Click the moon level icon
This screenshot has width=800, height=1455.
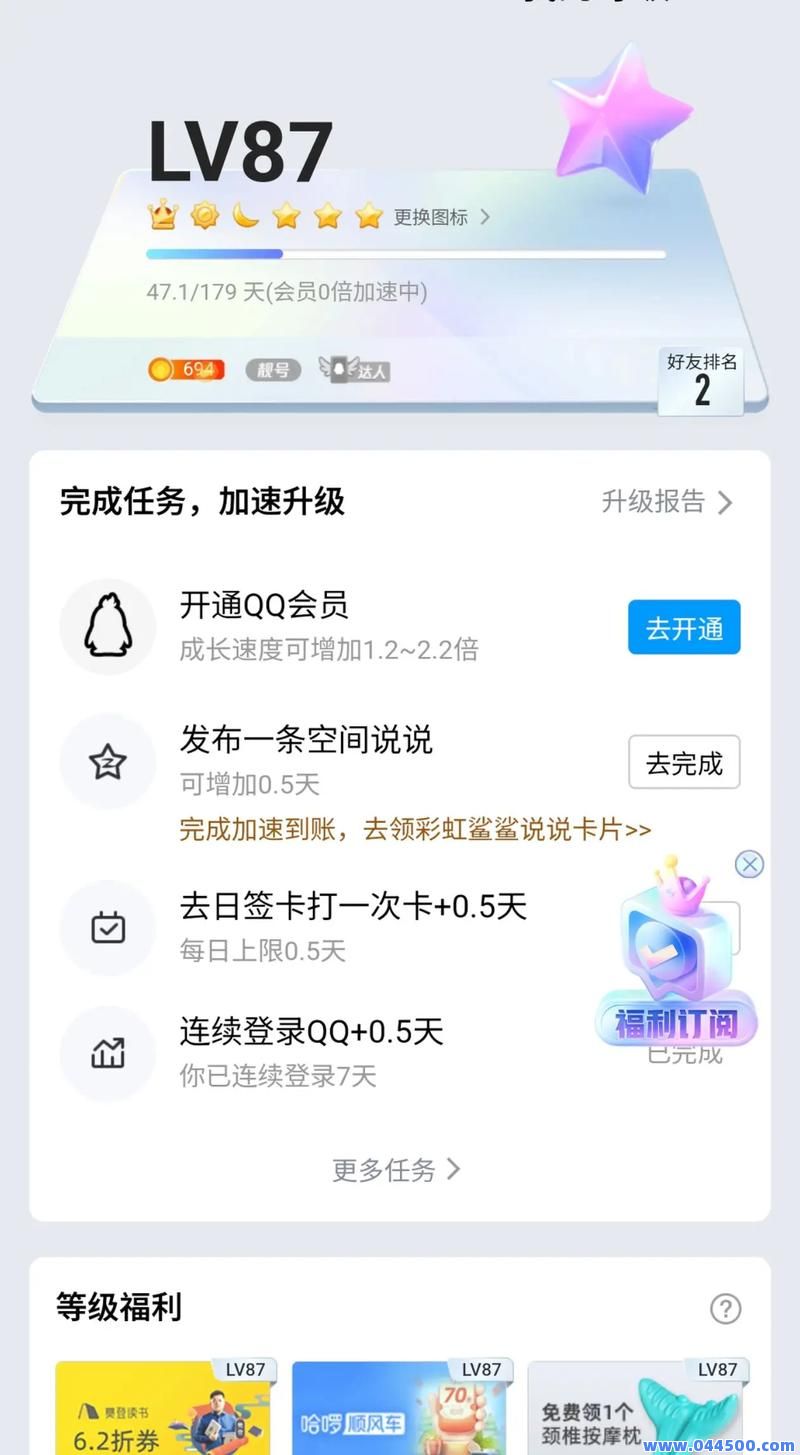(245, 214)
